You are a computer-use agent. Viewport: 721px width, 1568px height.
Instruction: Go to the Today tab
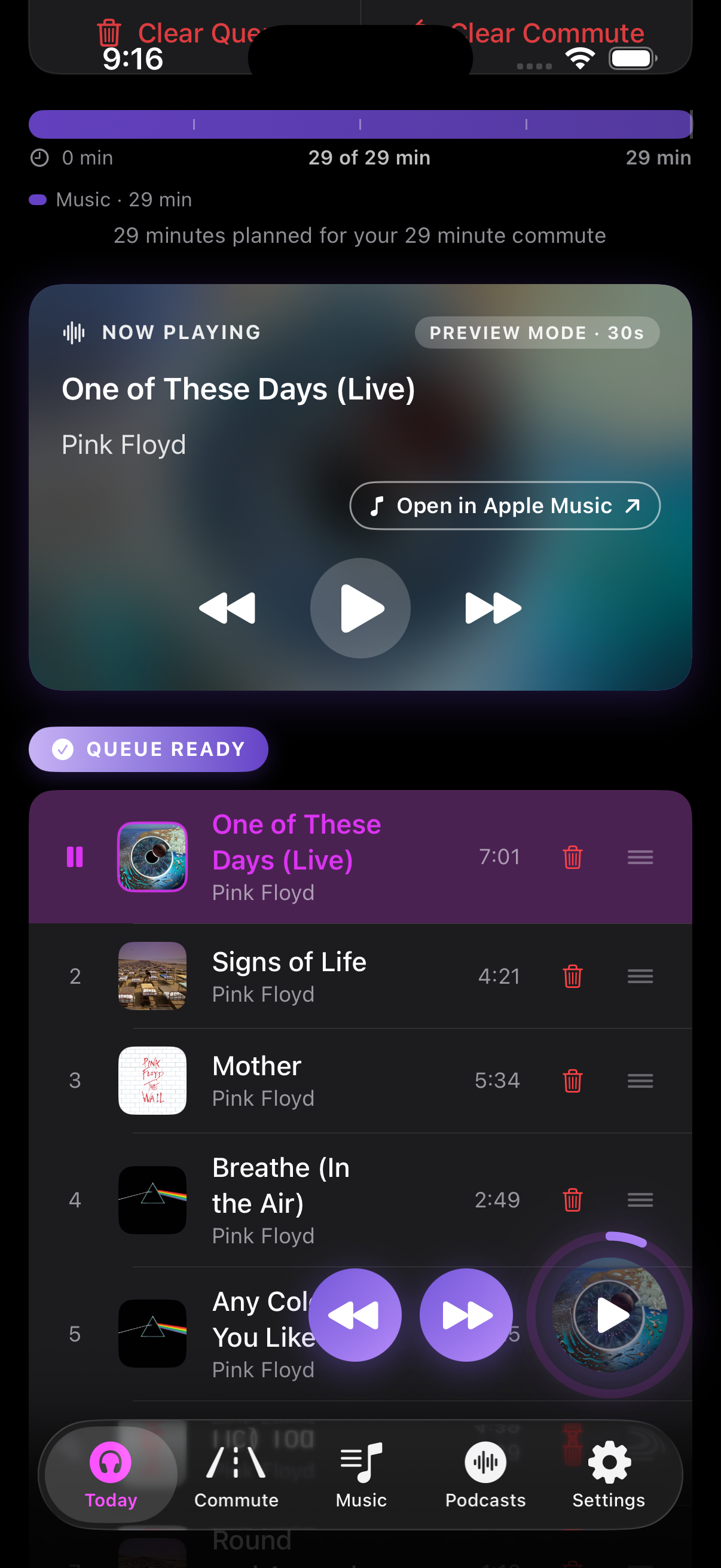coord(111,1474)
